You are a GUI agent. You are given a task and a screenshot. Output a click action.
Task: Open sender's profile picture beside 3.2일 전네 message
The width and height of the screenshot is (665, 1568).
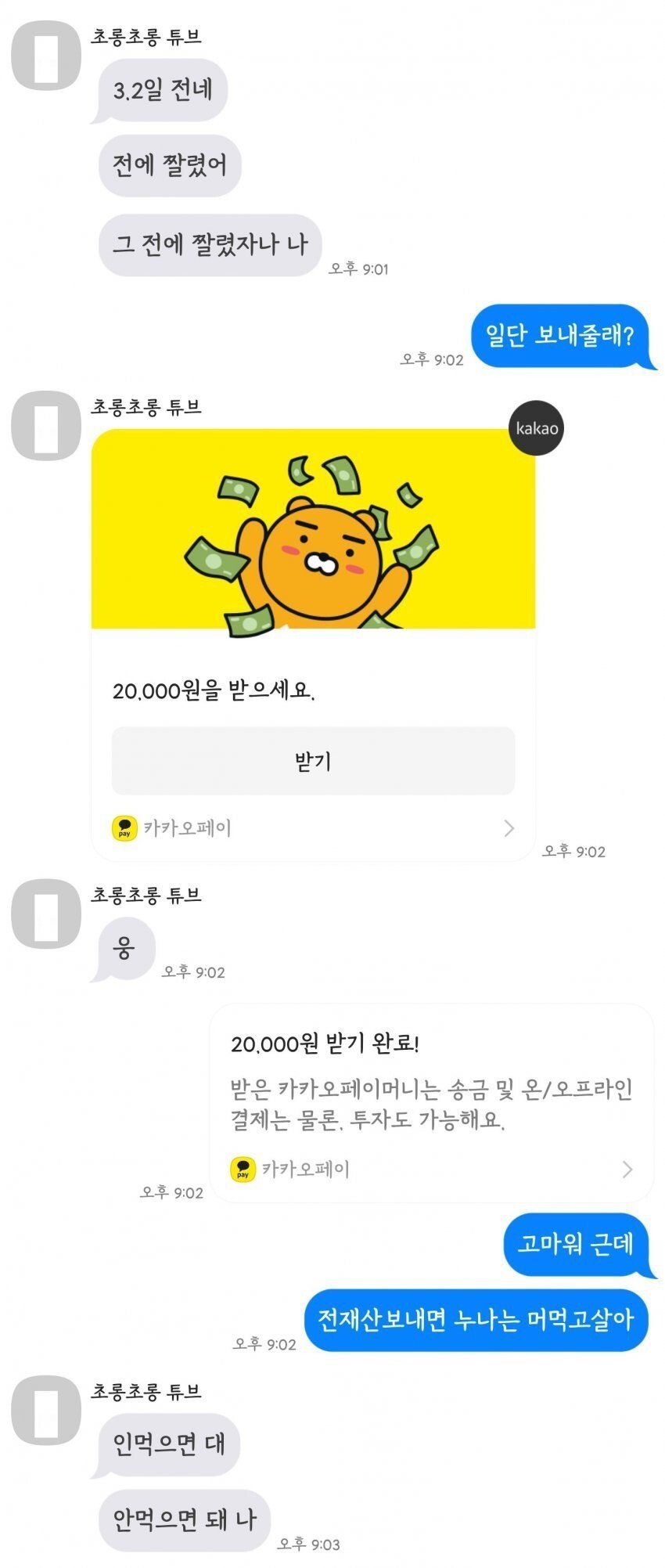click(x=46, y=56)
